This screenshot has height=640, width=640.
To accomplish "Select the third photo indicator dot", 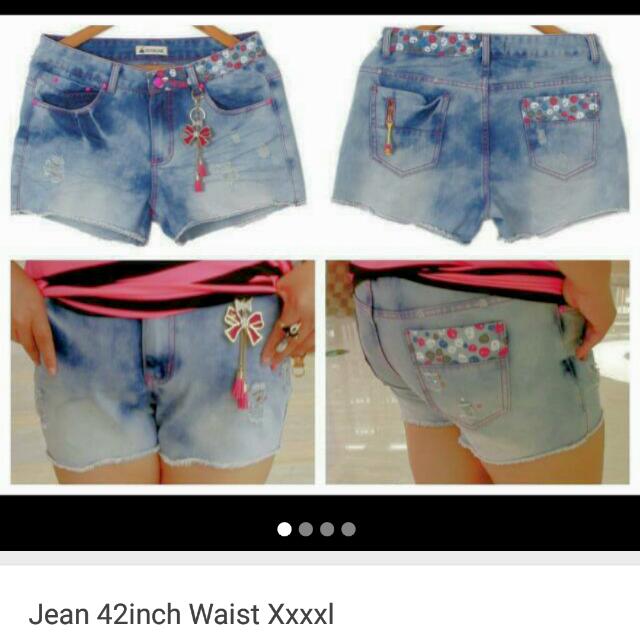I will 327,529.
